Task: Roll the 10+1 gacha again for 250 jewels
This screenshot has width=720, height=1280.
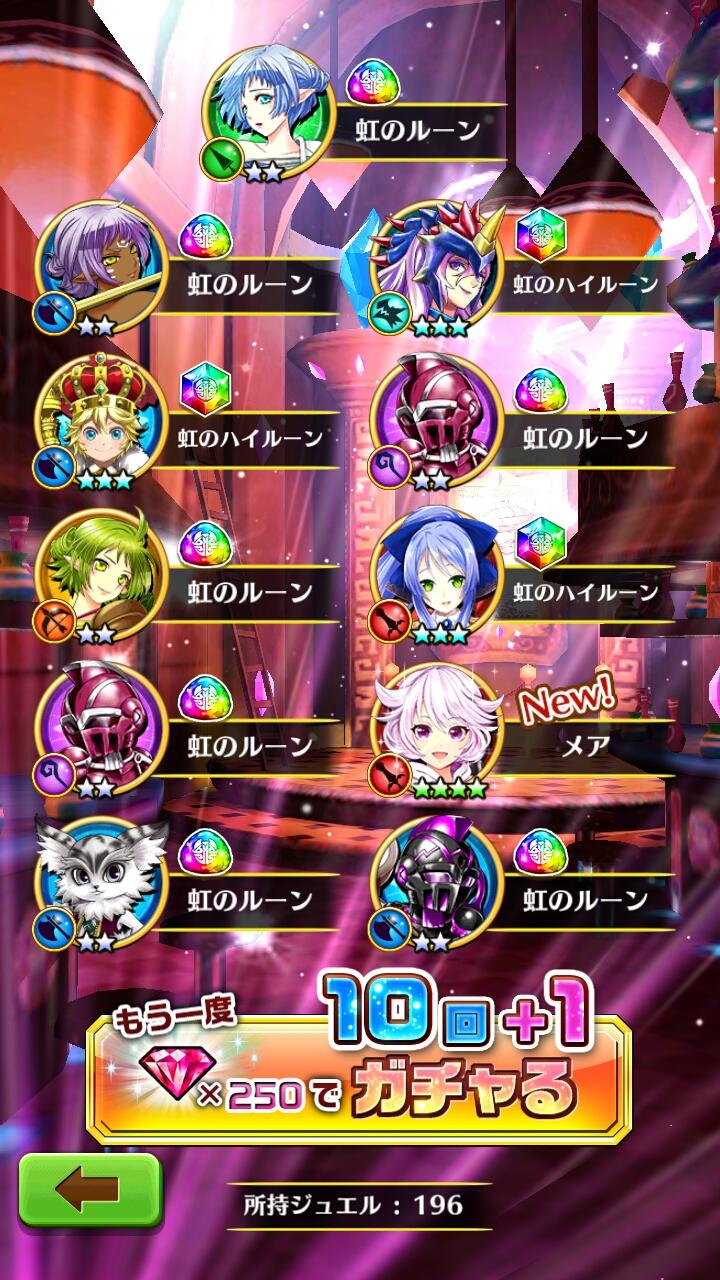Action: coord(359,1062)
